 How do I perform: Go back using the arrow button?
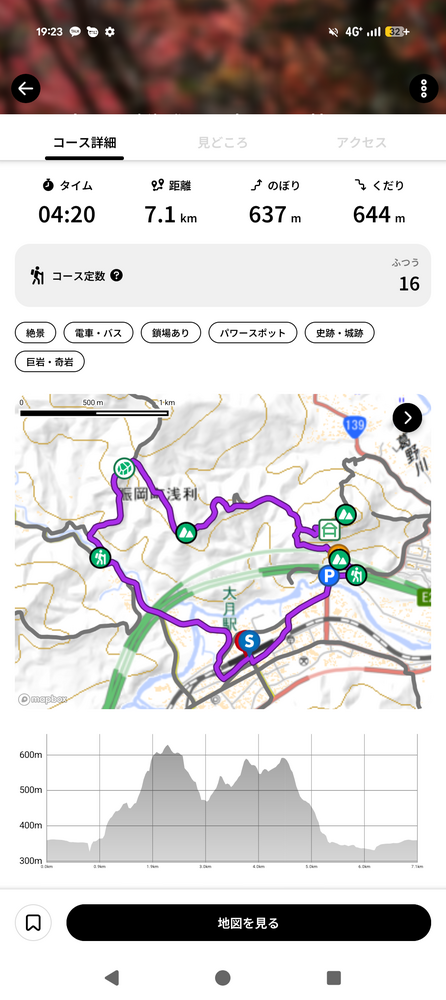click(x=26, y=89)
